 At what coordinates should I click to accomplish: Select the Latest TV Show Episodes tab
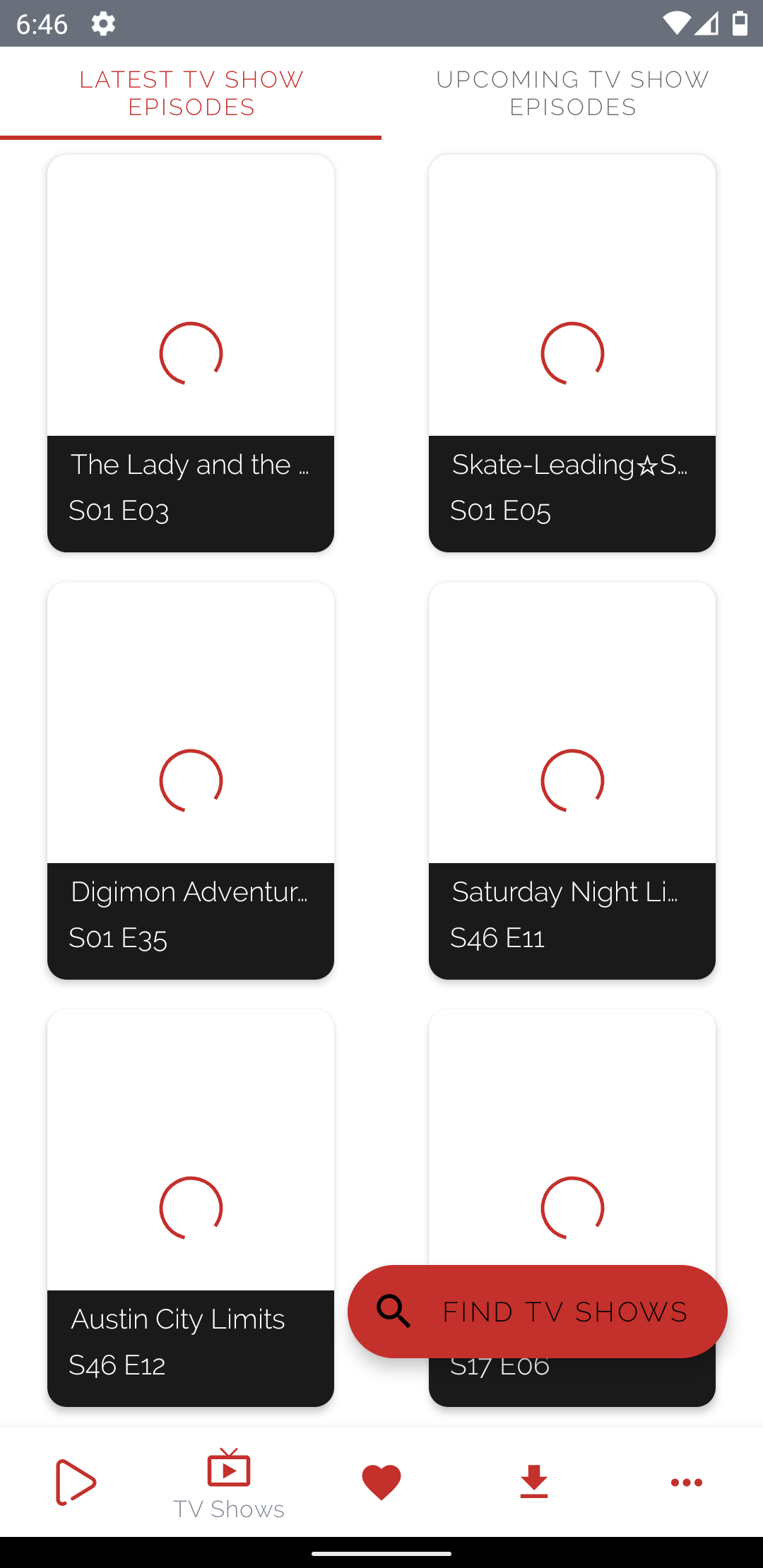click(x=191, y=93)
